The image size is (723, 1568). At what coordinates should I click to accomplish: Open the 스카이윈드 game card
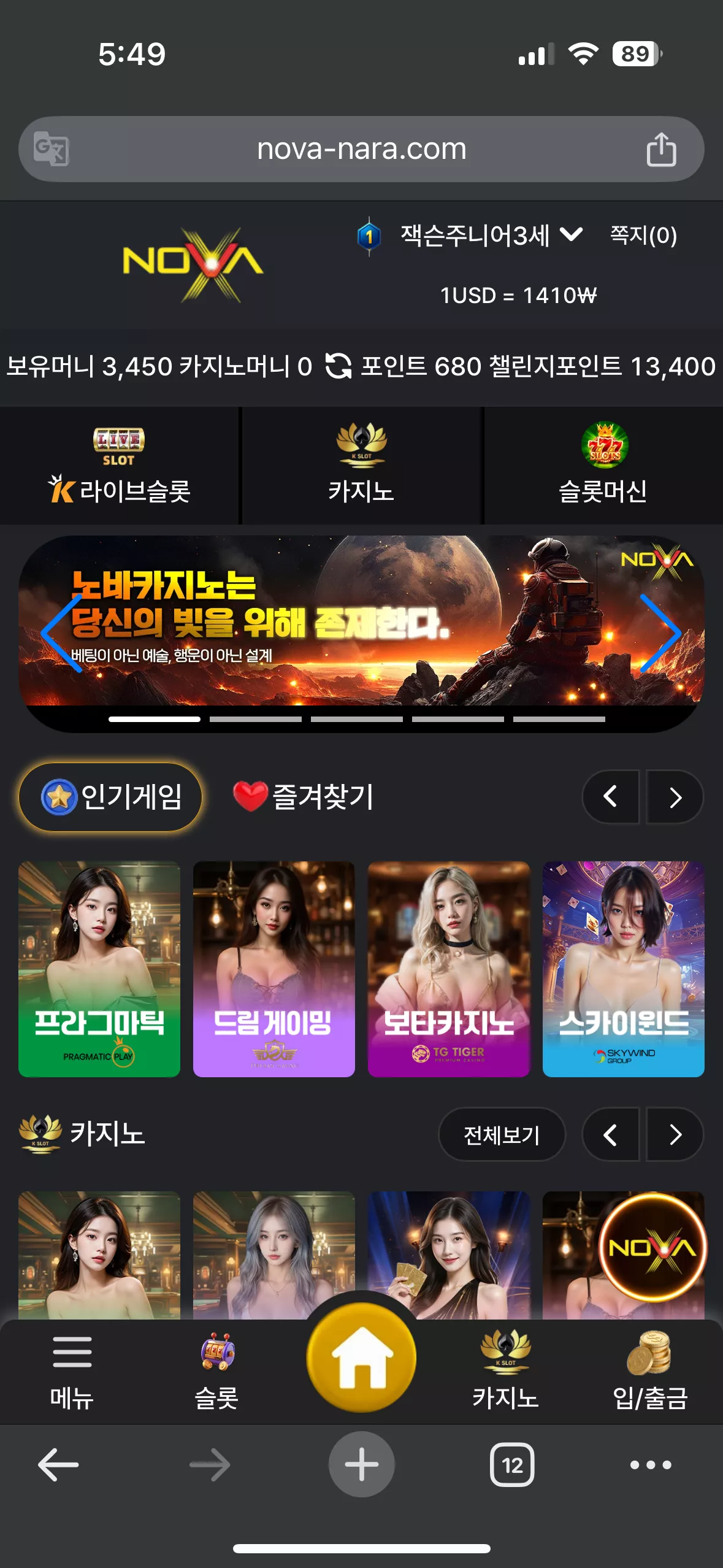624,969
